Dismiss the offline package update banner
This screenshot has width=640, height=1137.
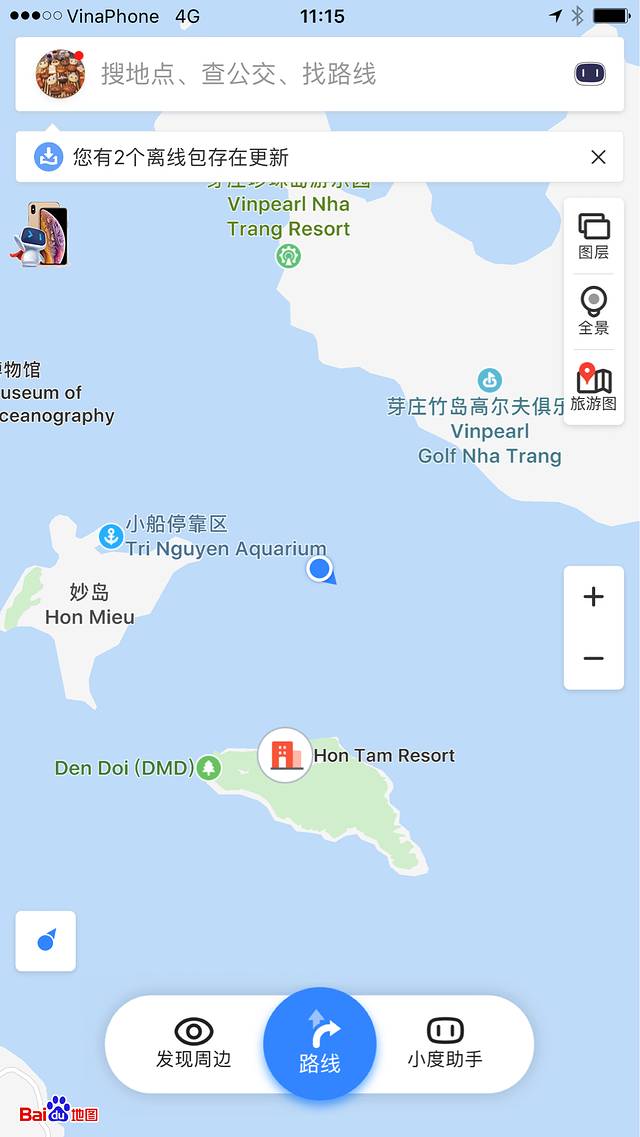(x=598, y=157)
